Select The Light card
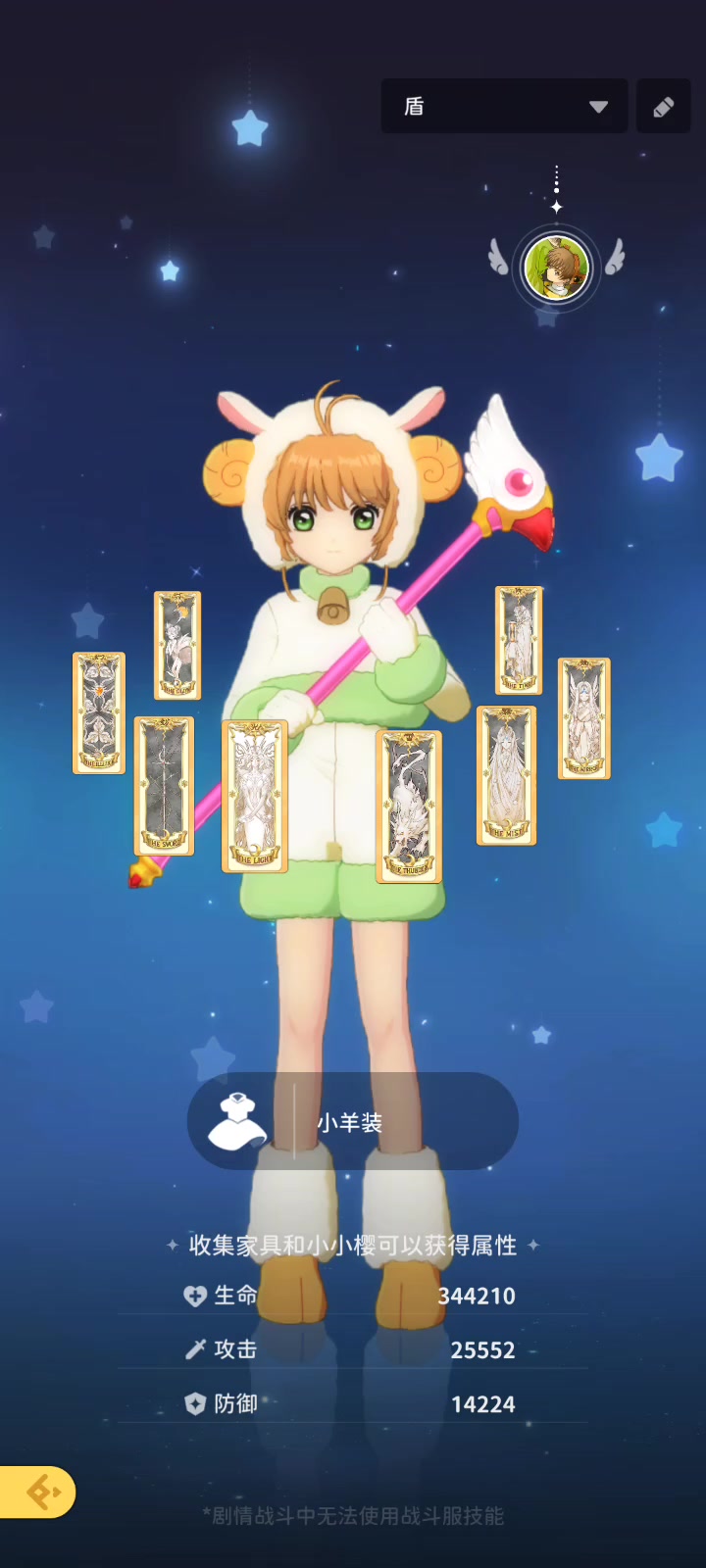The width and height of the screenshot is (706, 1568). (255, 797)
